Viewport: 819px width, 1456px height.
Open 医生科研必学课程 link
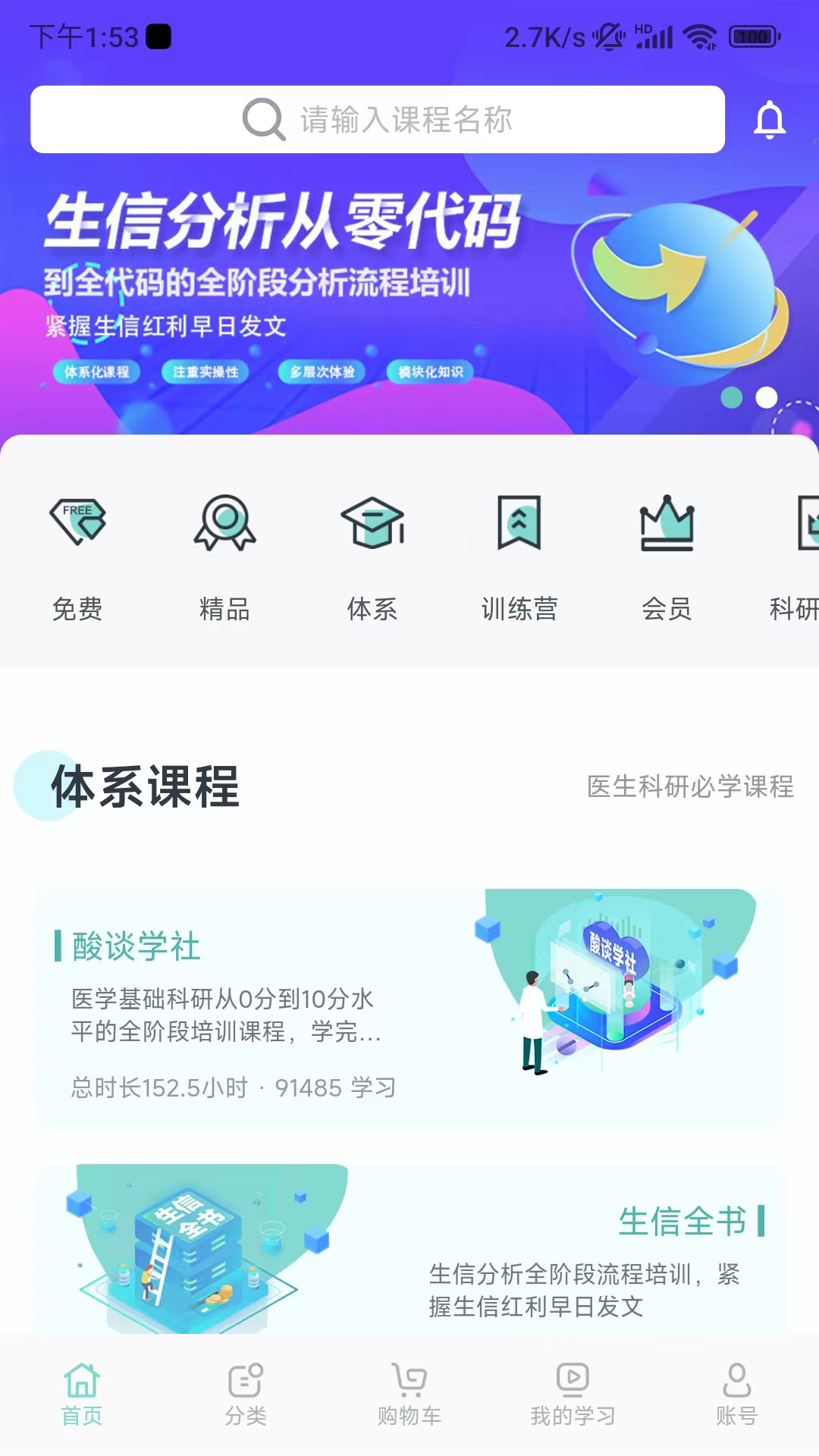point(690,789)
